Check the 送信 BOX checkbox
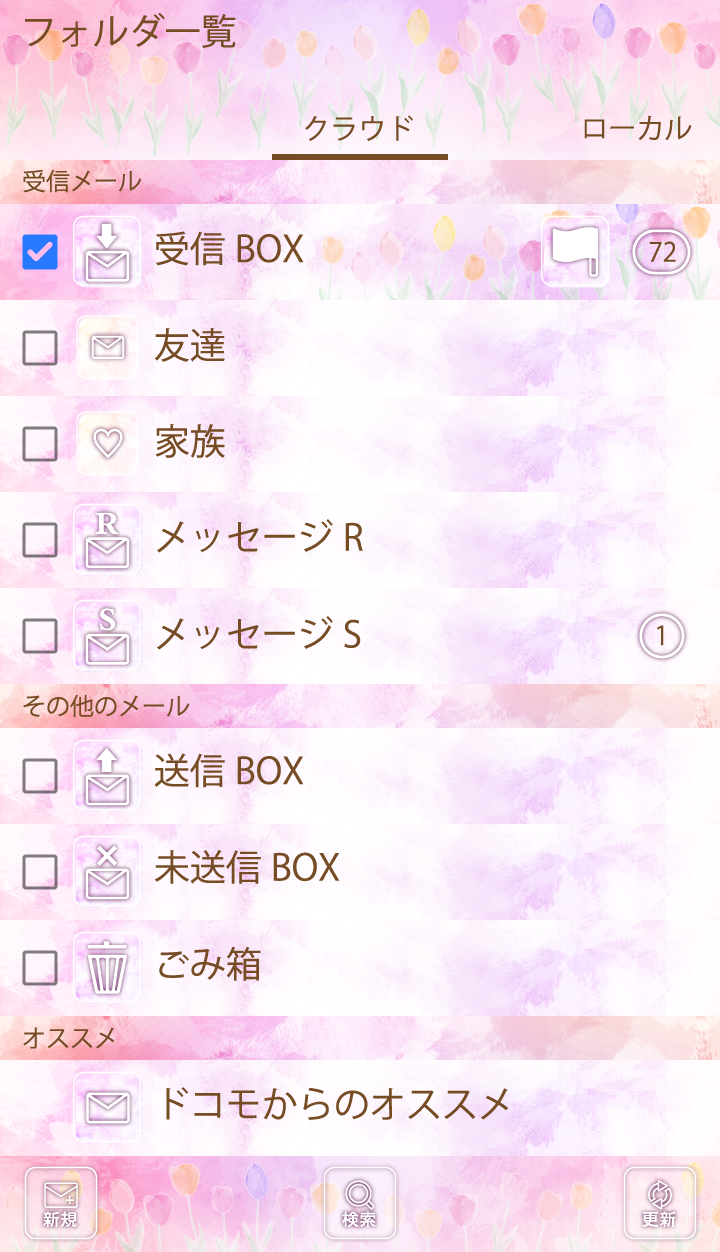The height and width of the screenshot is (1252, 720). [40, 775]
